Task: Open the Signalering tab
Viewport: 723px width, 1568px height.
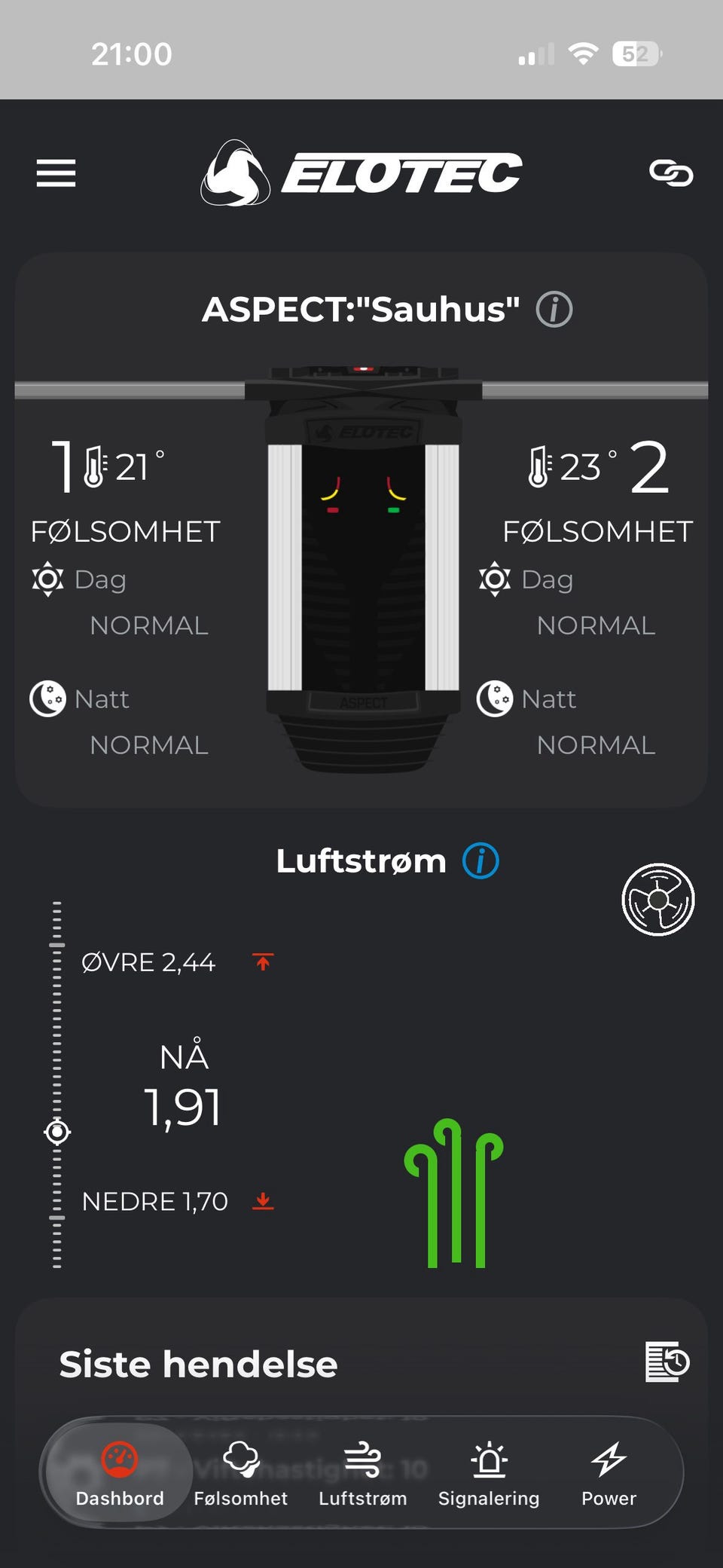Action: [489, 1473]
